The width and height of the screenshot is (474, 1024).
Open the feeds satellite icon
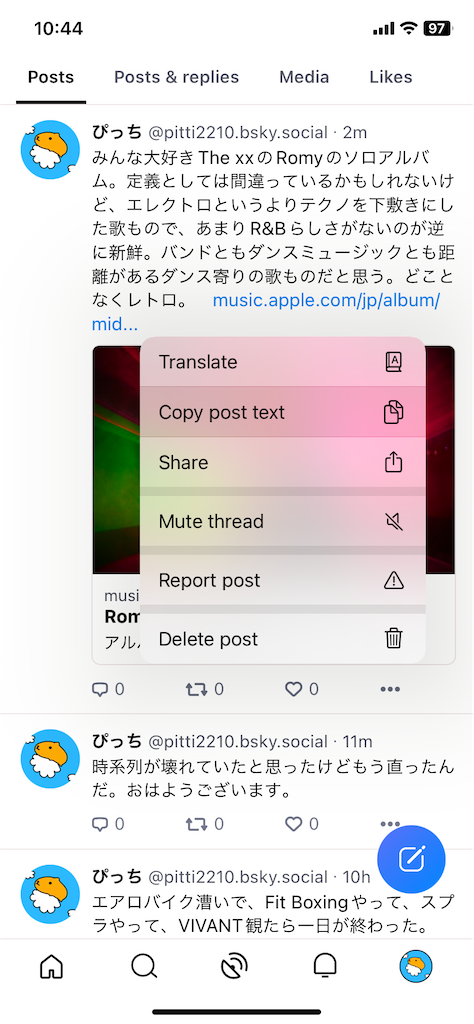coord(234,966)
